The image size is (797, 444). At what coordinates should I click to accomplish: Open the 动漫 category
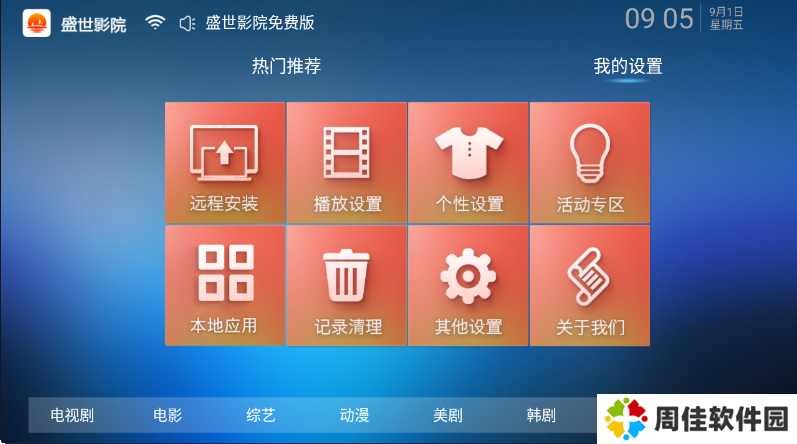point(354,415)
